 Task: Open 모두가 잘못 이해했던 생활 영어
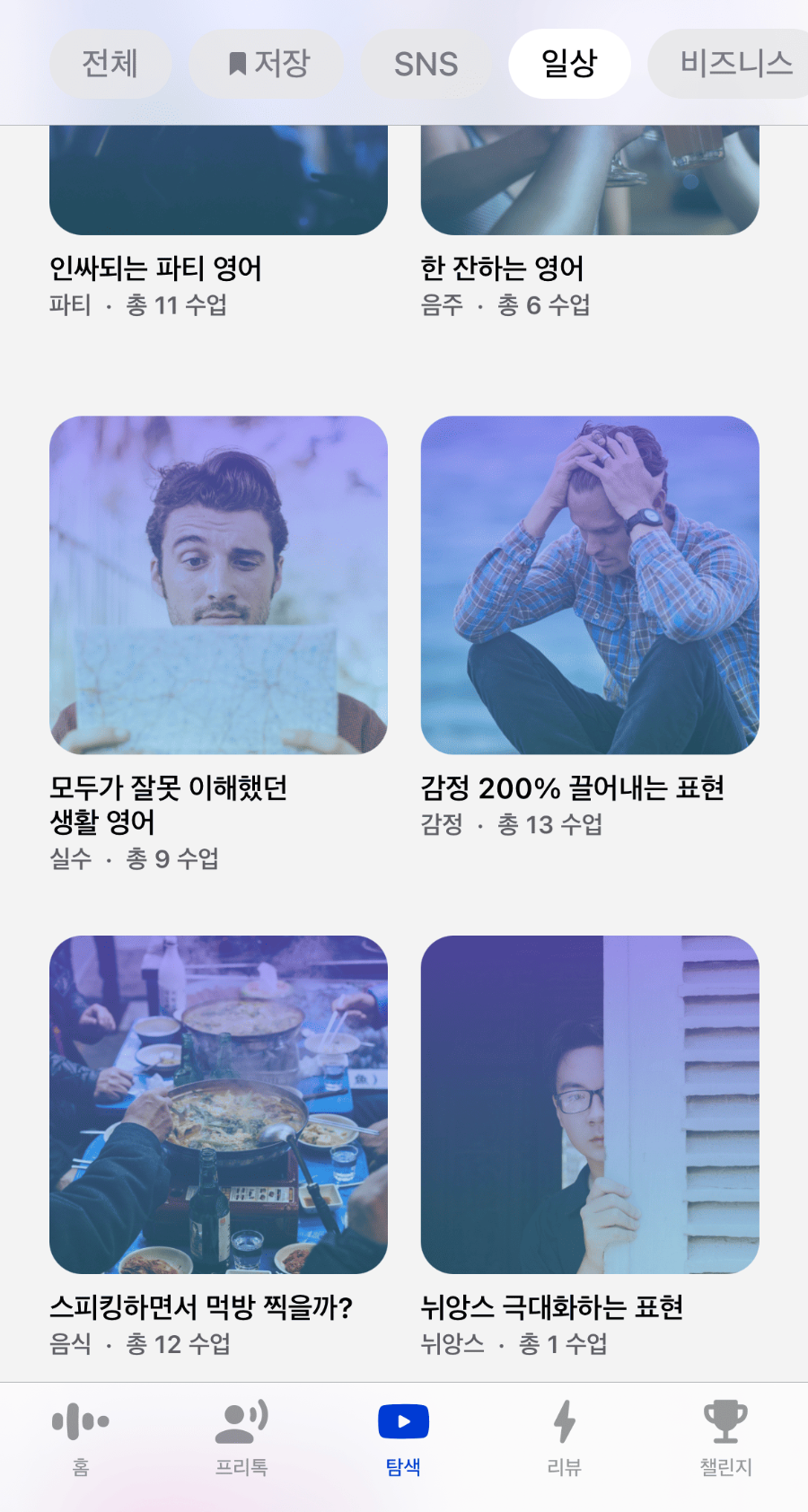[x=175, y=804]
